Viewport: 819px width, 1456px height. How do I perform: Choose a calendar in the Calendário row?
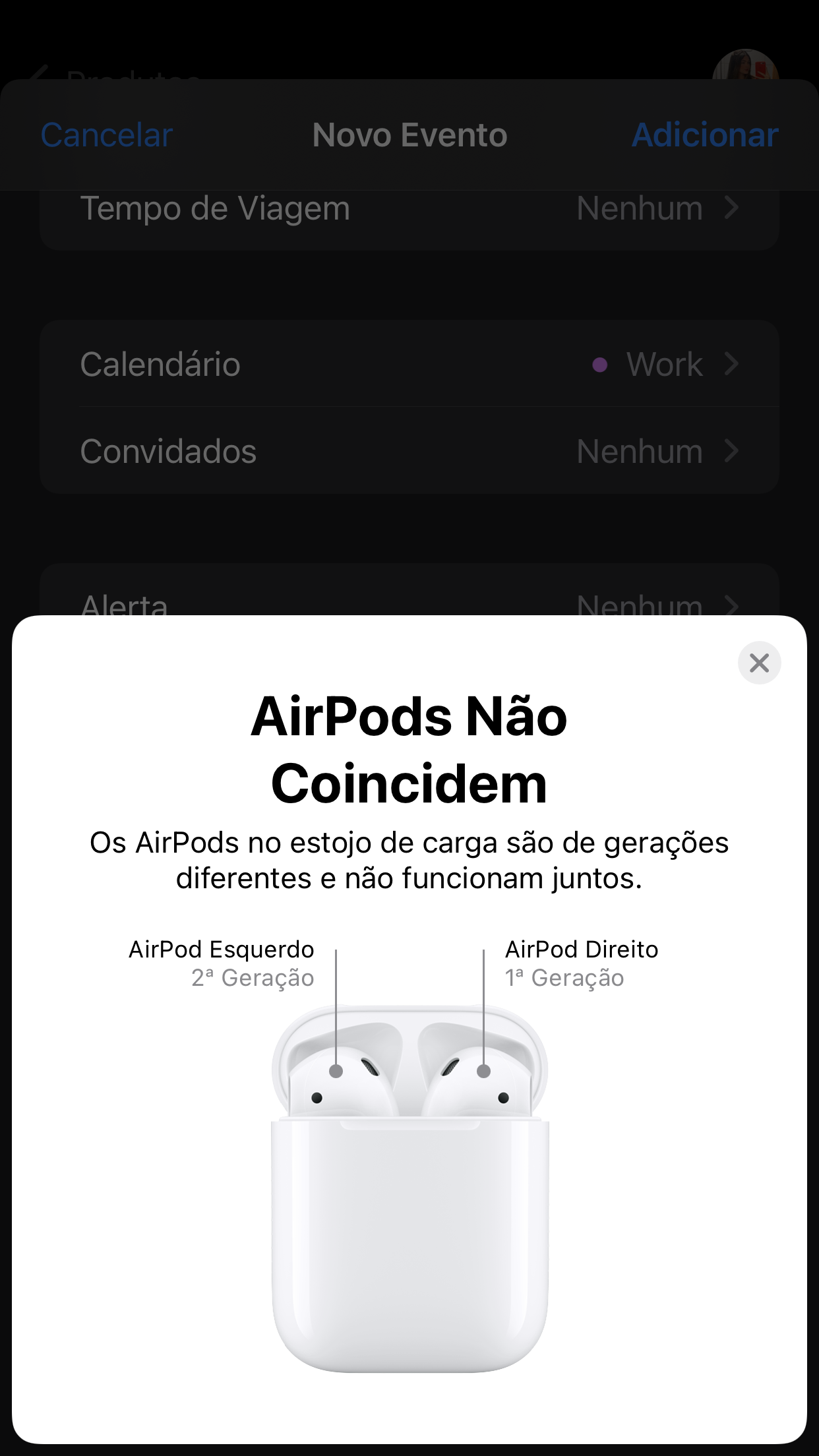[x=409, y=364]
